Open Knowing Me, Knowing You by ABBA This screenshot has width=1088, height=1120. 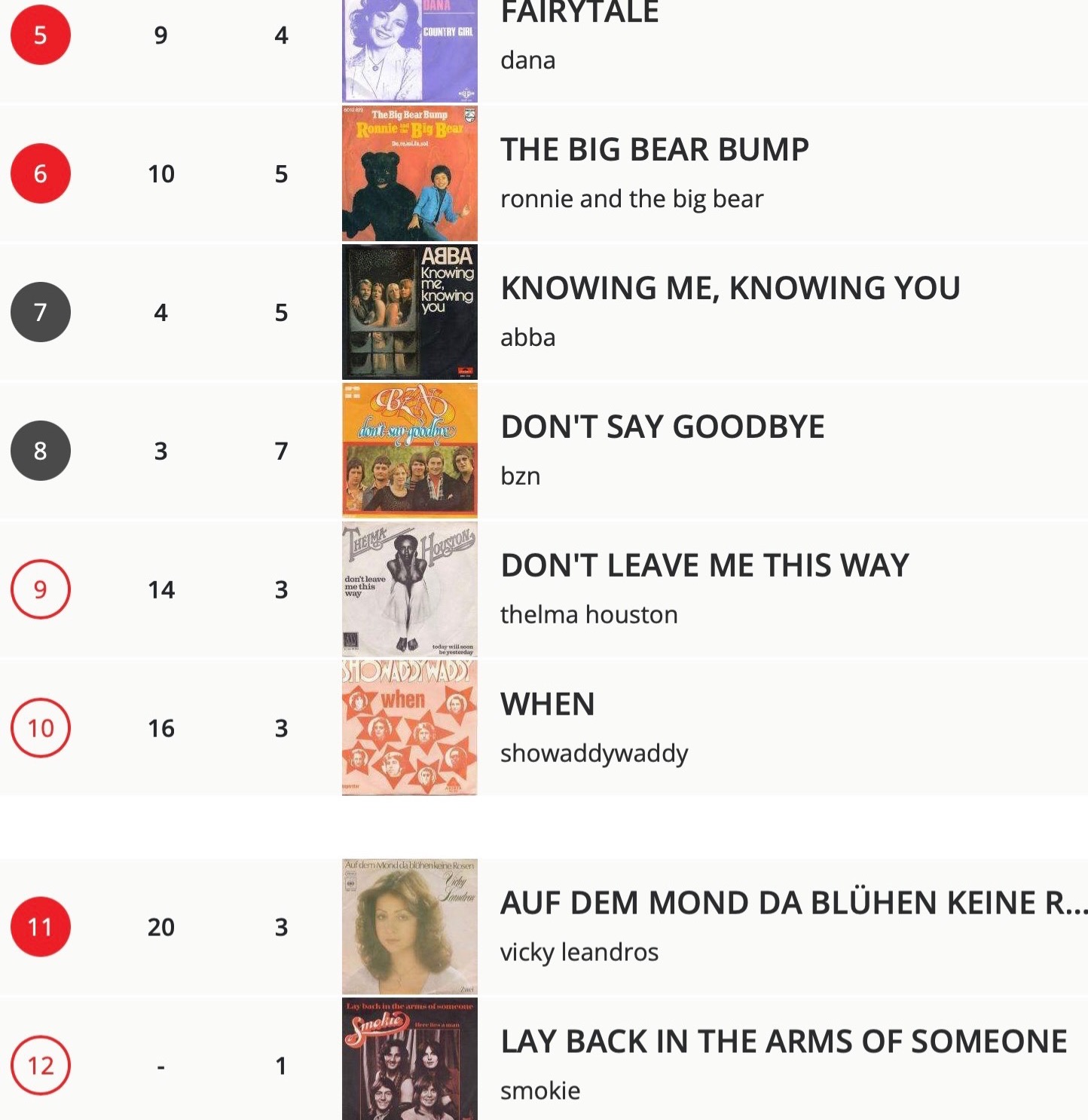730,289
